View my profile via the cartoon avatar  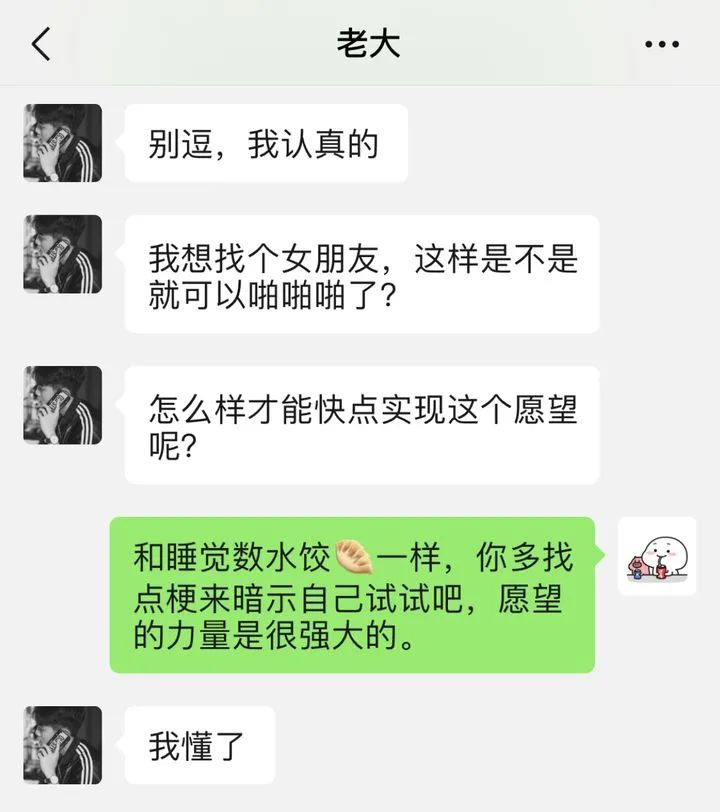click(657, 556)
